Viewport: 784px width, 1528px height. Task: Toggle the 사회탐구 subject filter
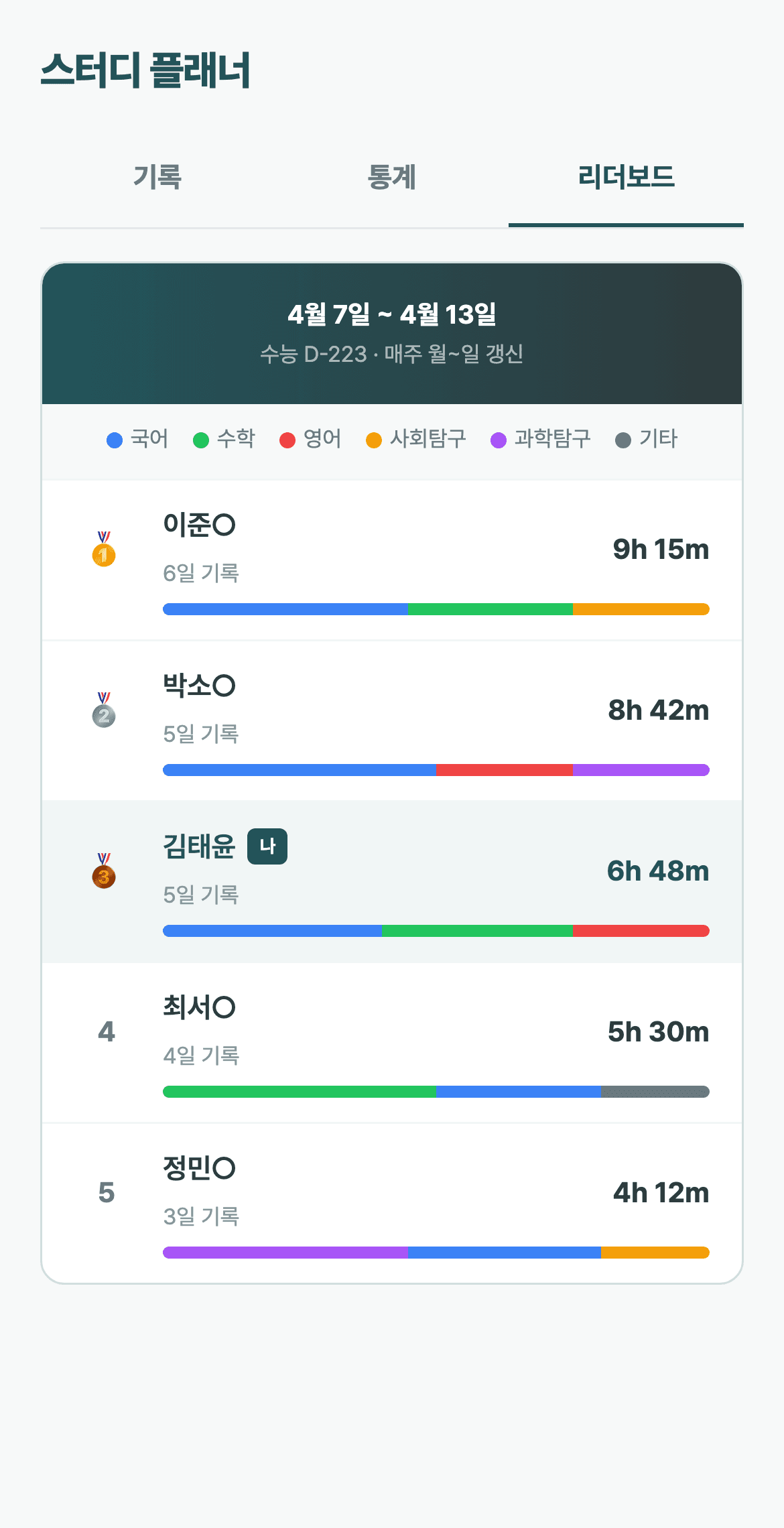pos(417,439)
